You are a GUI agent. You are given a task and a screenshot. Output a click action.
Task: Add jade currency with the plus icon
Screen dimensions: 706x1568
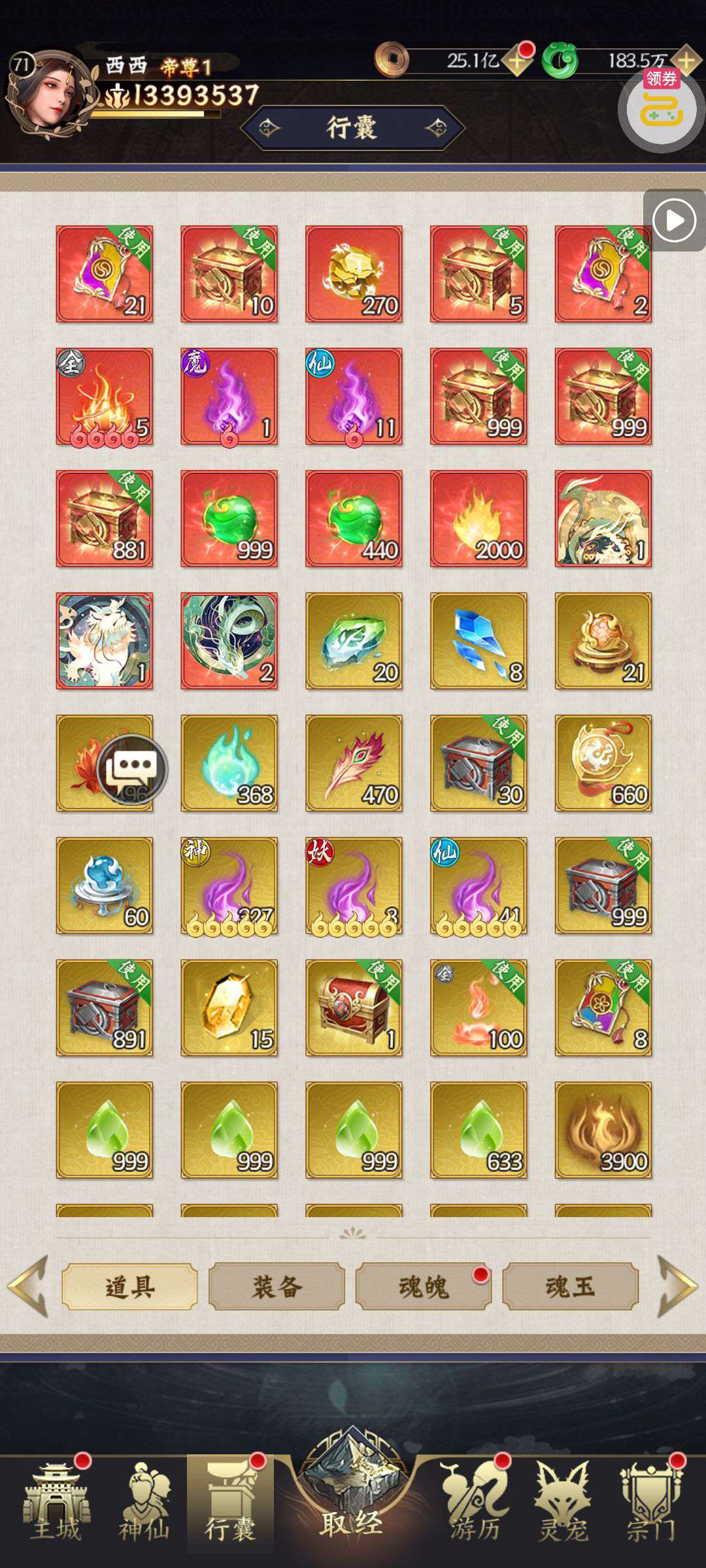tap(686, 61)
